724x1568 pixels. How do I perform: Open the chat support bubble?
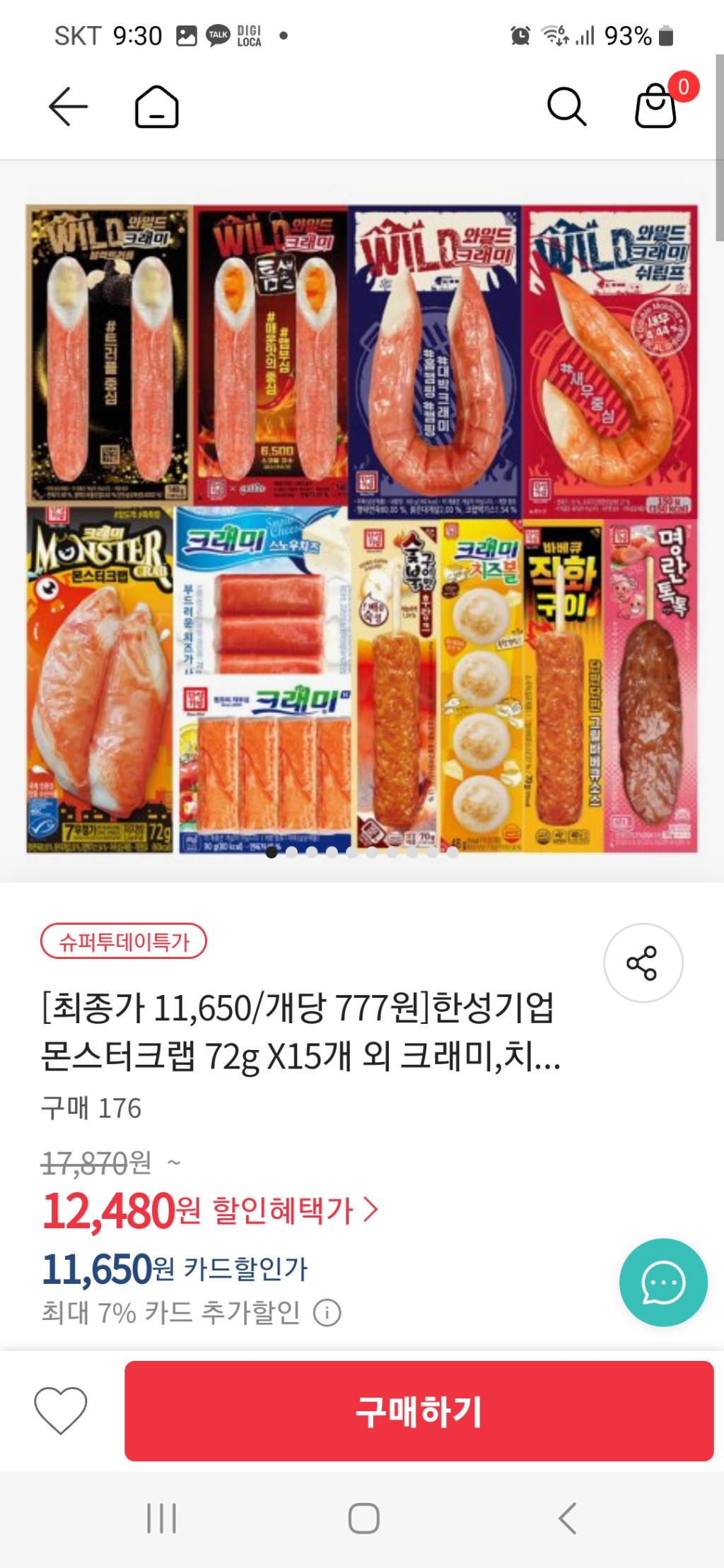point(662,1282)
